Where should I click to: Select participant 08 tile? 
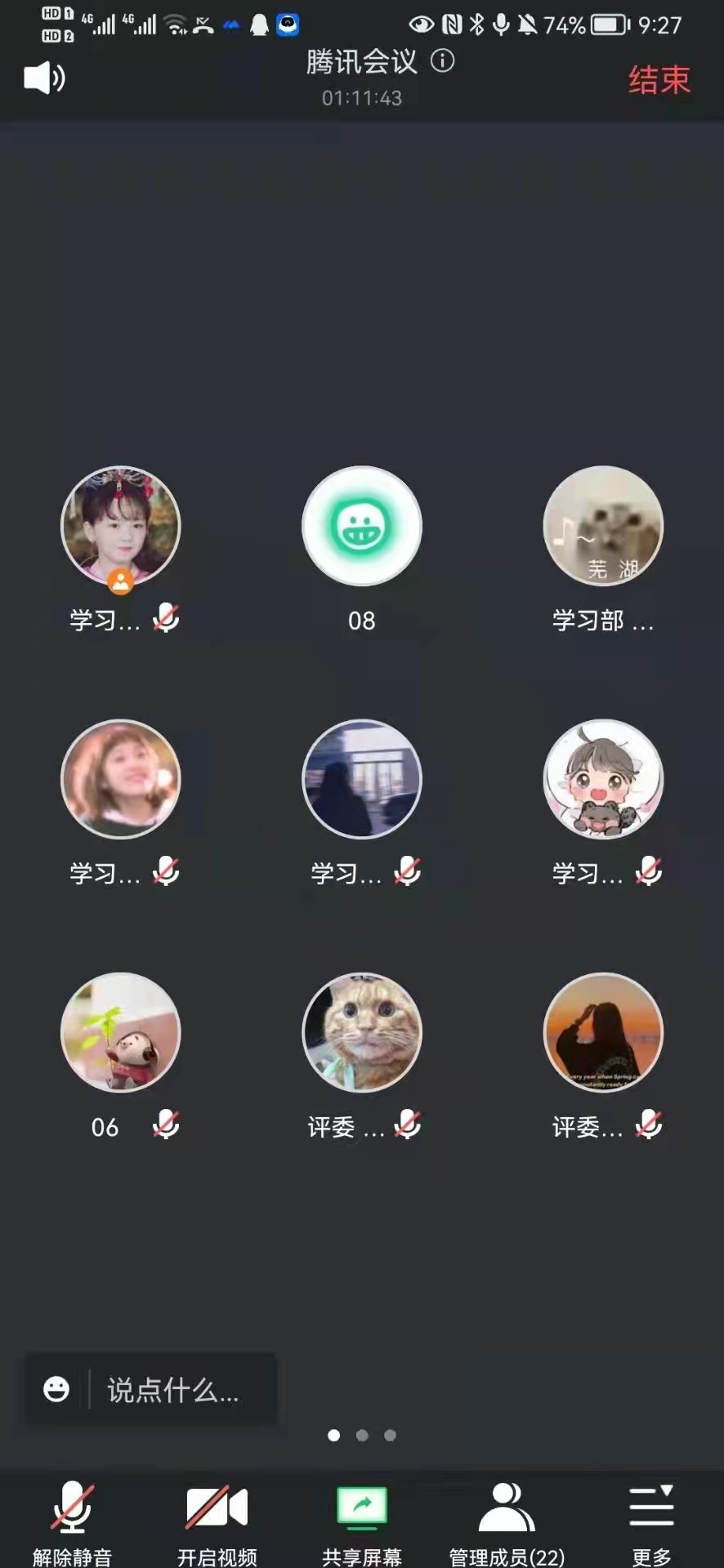pyautogui.click(x=362, y=527)
